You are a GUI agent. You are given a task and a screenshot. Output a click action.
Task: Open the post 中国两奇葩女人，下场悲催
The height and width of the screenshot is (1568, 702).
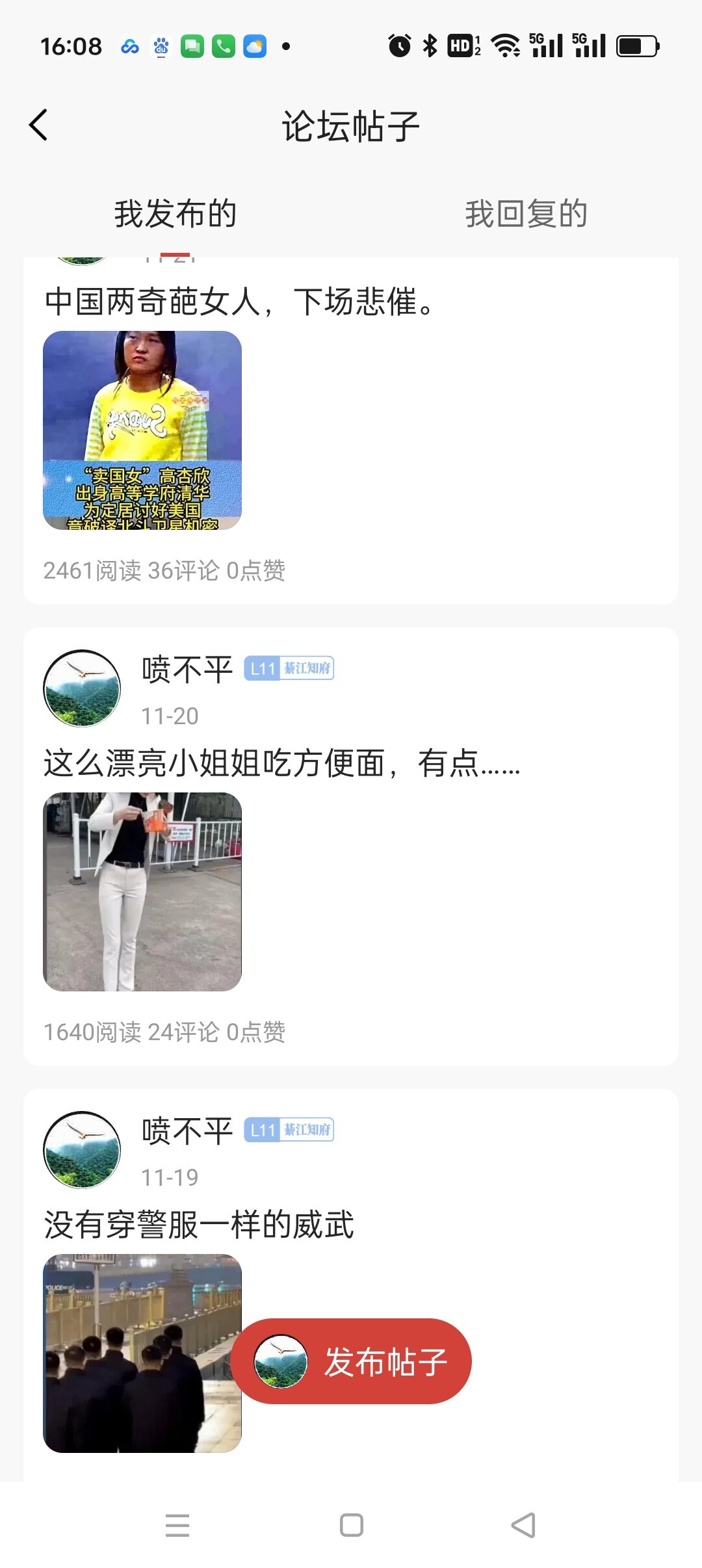pyautogui.click(x=239, y=302)
